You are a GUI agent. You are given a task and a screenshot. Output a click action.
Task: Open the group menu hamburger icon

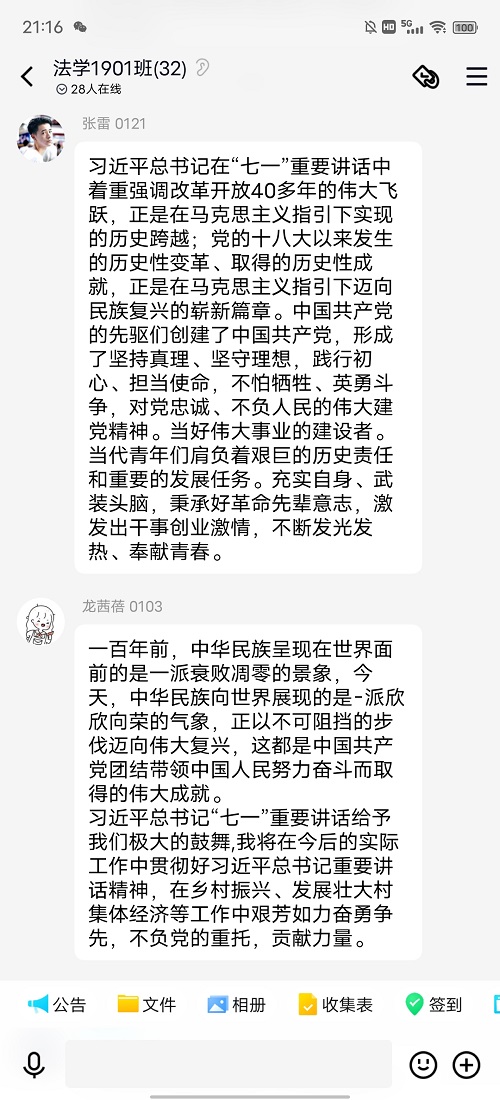point(477,76)
